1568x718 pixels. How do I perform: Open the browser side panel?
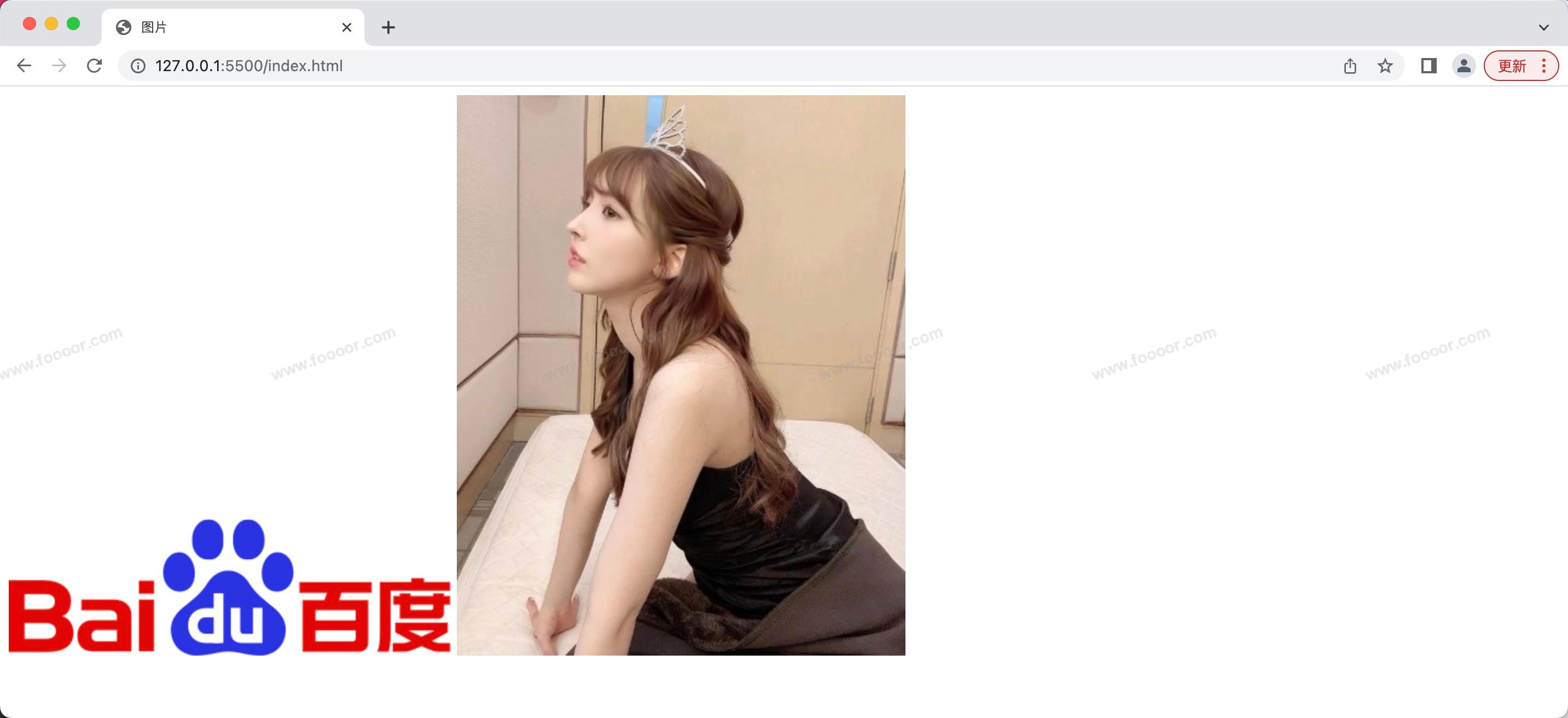(x=1428, y=66)
